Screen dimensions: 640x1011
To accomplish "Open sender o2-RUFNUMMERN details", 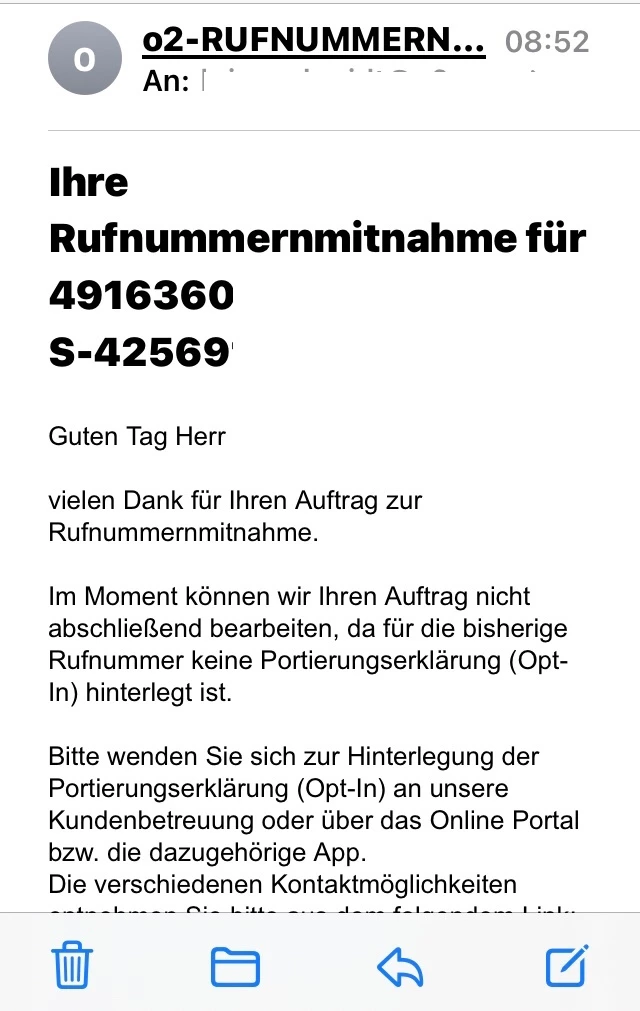I will (314, 42).
